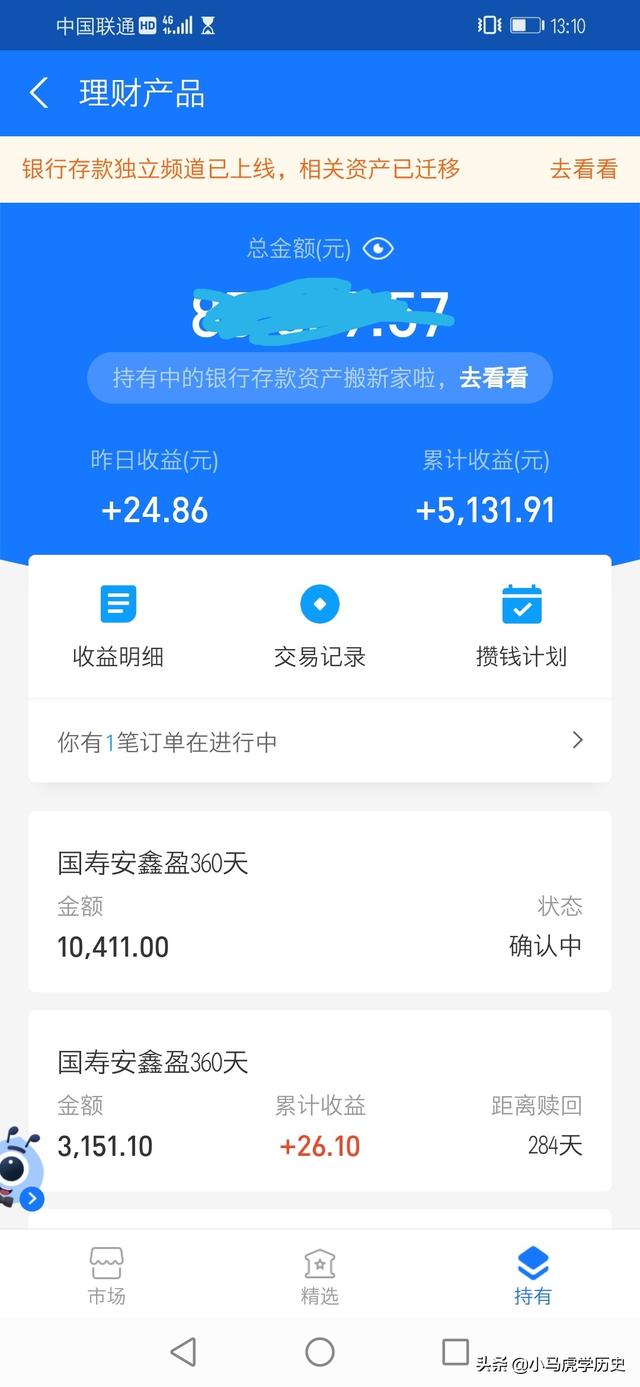Image resolution: width=640 pixels, height=1387 pixels.
Task: Go back using the header arrow
Action: click(x=39, y=94)
